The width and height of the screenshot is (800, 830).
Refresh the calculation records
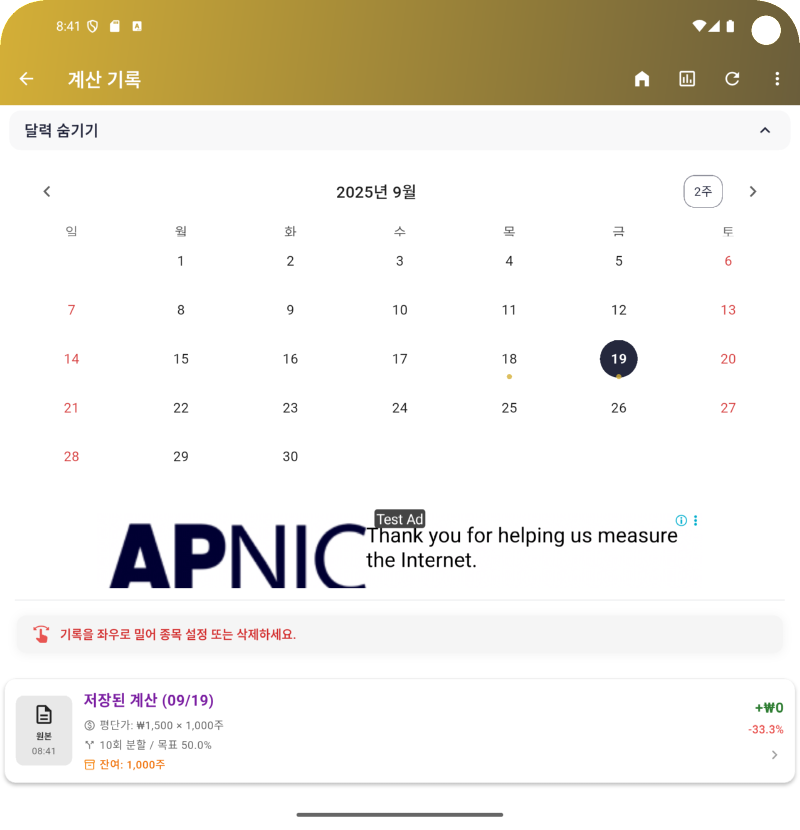coord(732,79)
